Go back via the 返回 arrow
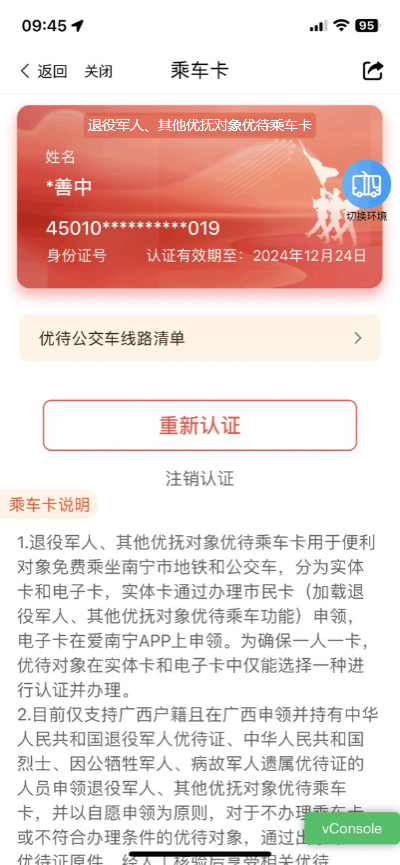The image size is (400, 865). coord(43,71)
